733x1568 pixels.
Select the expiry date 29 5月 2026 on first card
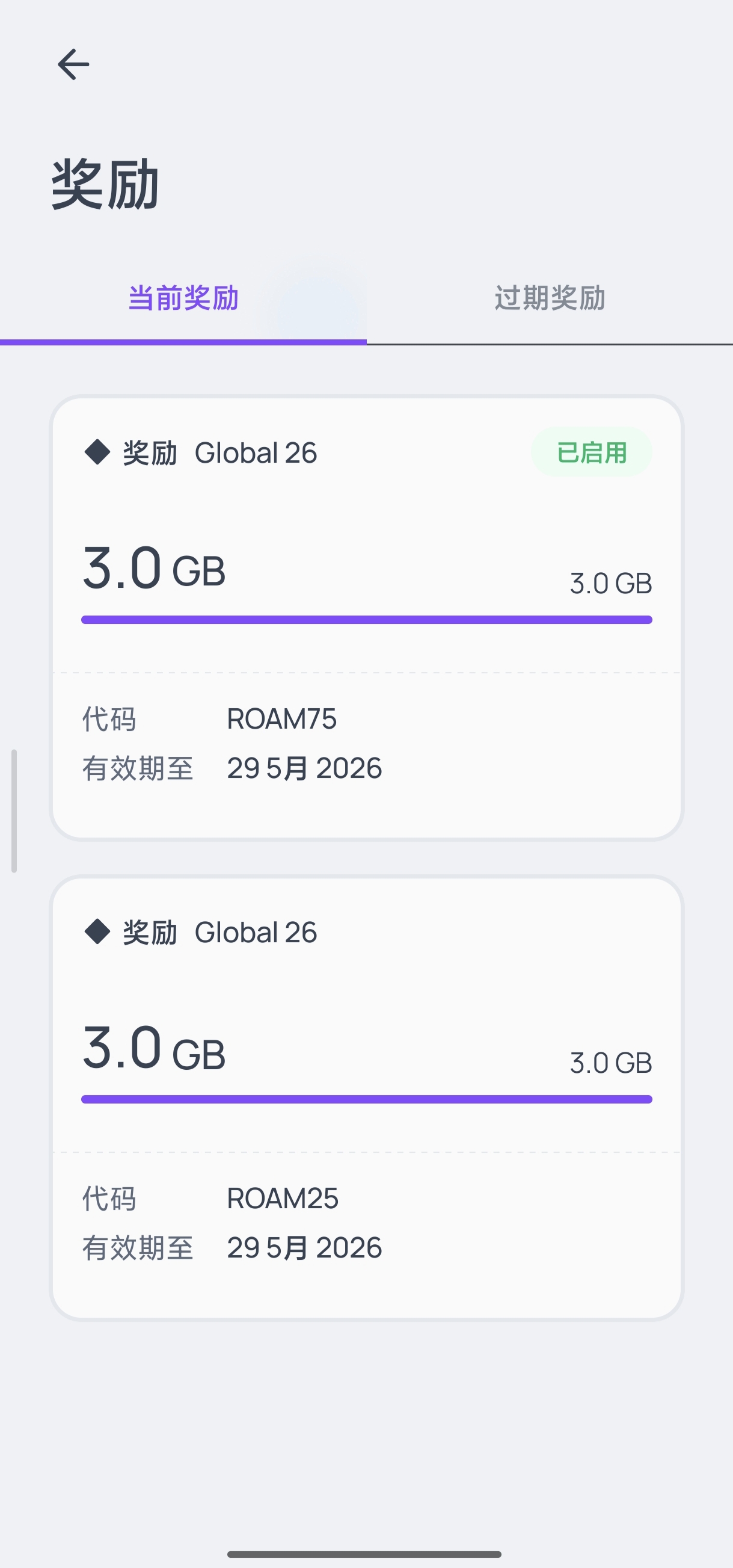[304, 768]
